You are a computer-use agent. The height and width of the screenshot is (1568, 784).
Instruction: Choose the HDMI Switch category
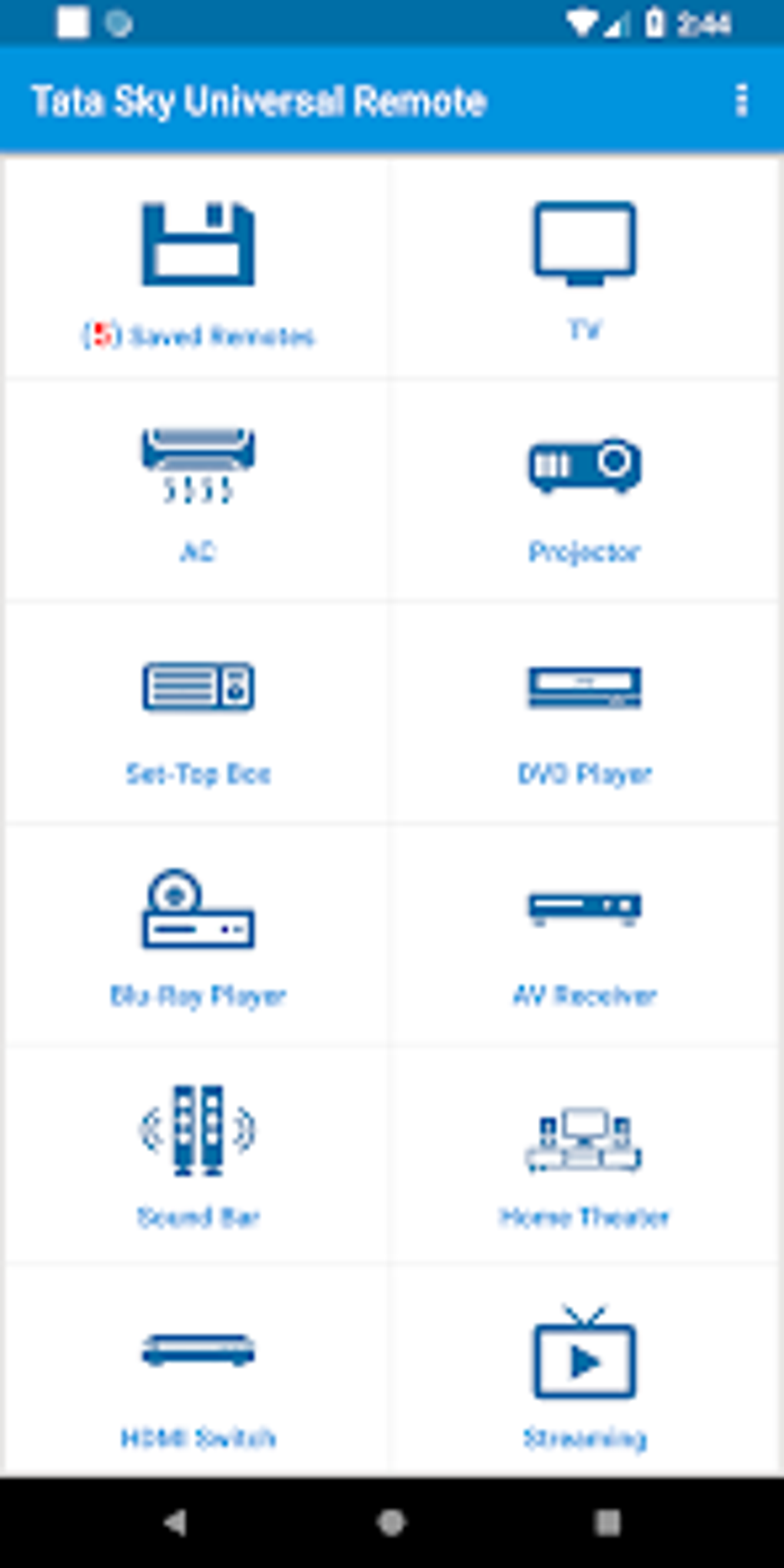point(198,1376)
